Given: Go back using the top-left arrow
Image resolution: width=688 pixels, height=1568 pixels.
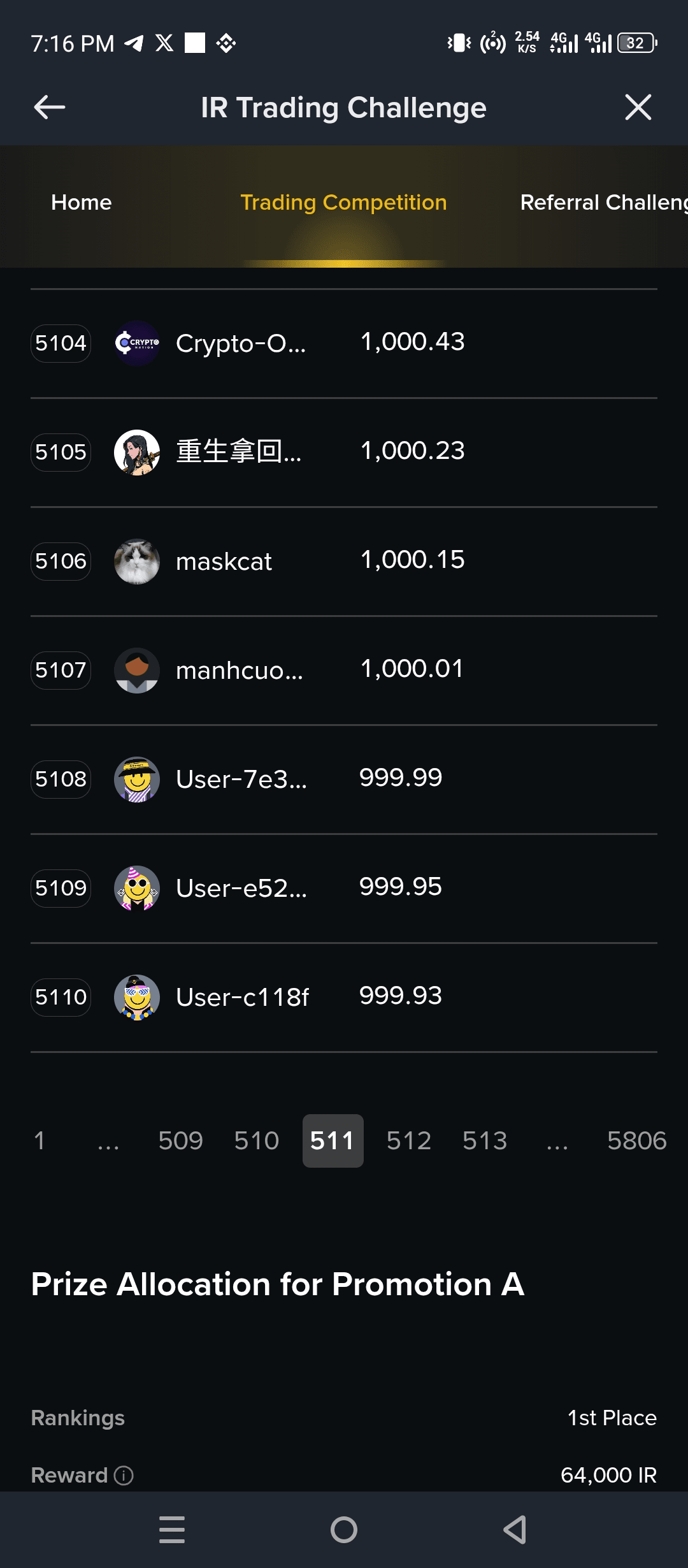Looking at the screenshot, I should (x=50, y=107).
